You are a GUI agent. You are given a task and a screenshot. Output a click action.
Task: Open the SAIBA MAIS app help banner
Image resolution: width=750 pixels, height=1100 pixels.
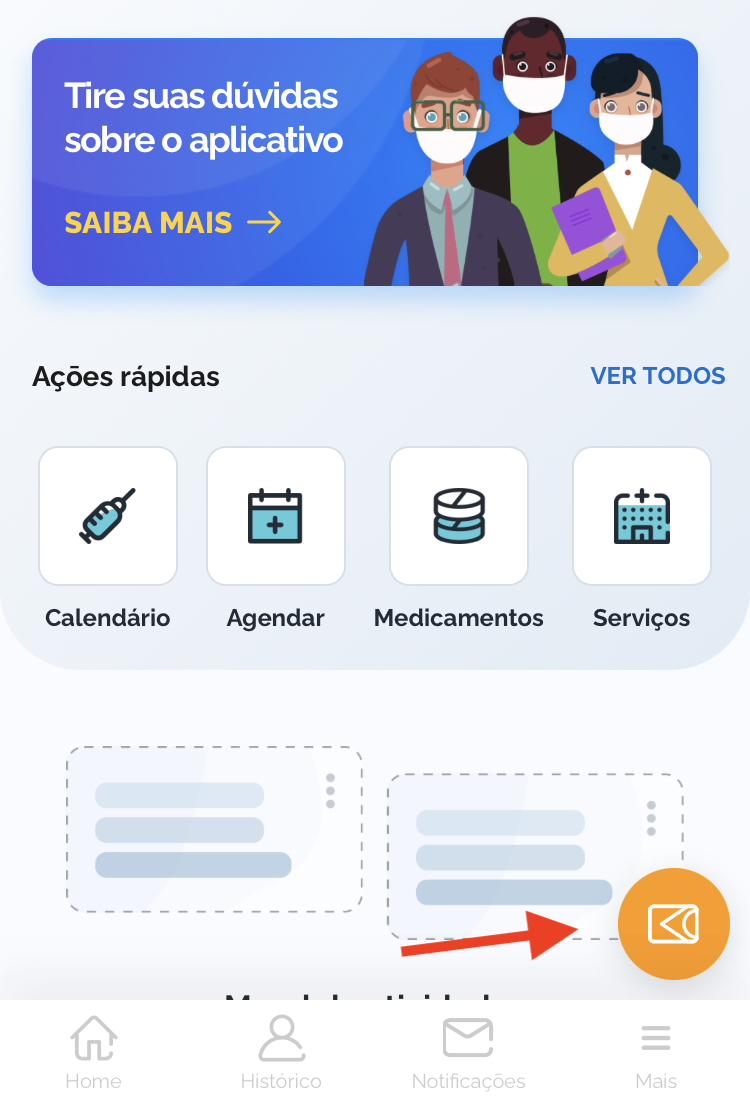(172, 222)
